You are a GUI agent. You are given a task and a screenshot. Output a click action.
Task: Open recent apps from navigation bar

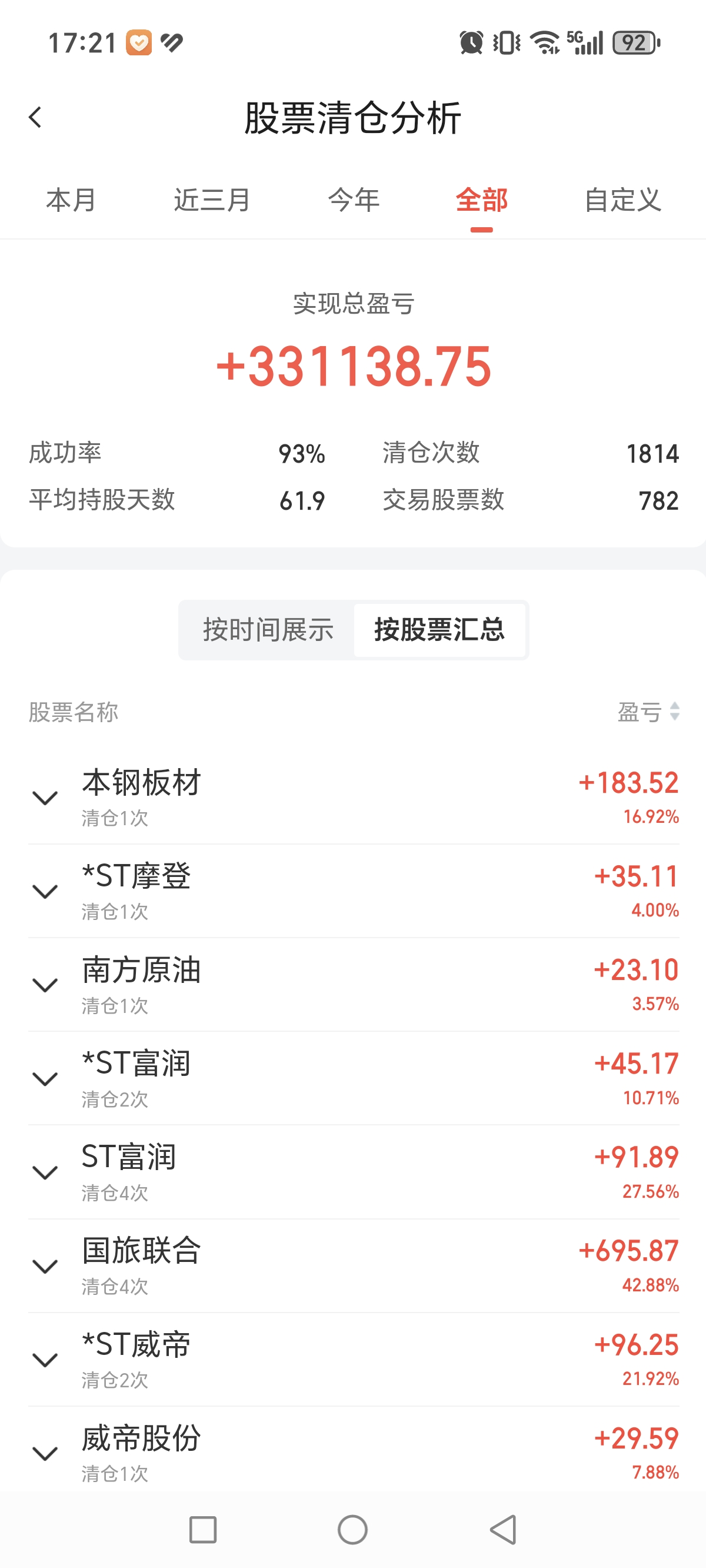click(202, 1530)
